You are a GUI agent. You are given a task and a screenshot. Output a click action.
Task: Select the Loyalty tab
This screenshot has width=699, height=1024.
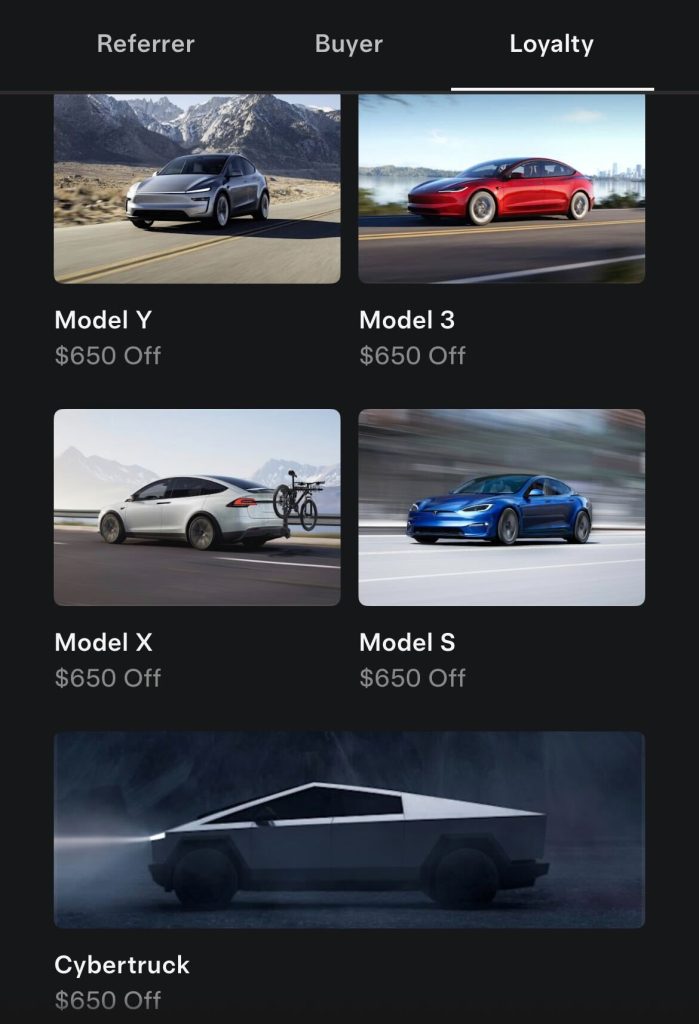pos(551,45)
